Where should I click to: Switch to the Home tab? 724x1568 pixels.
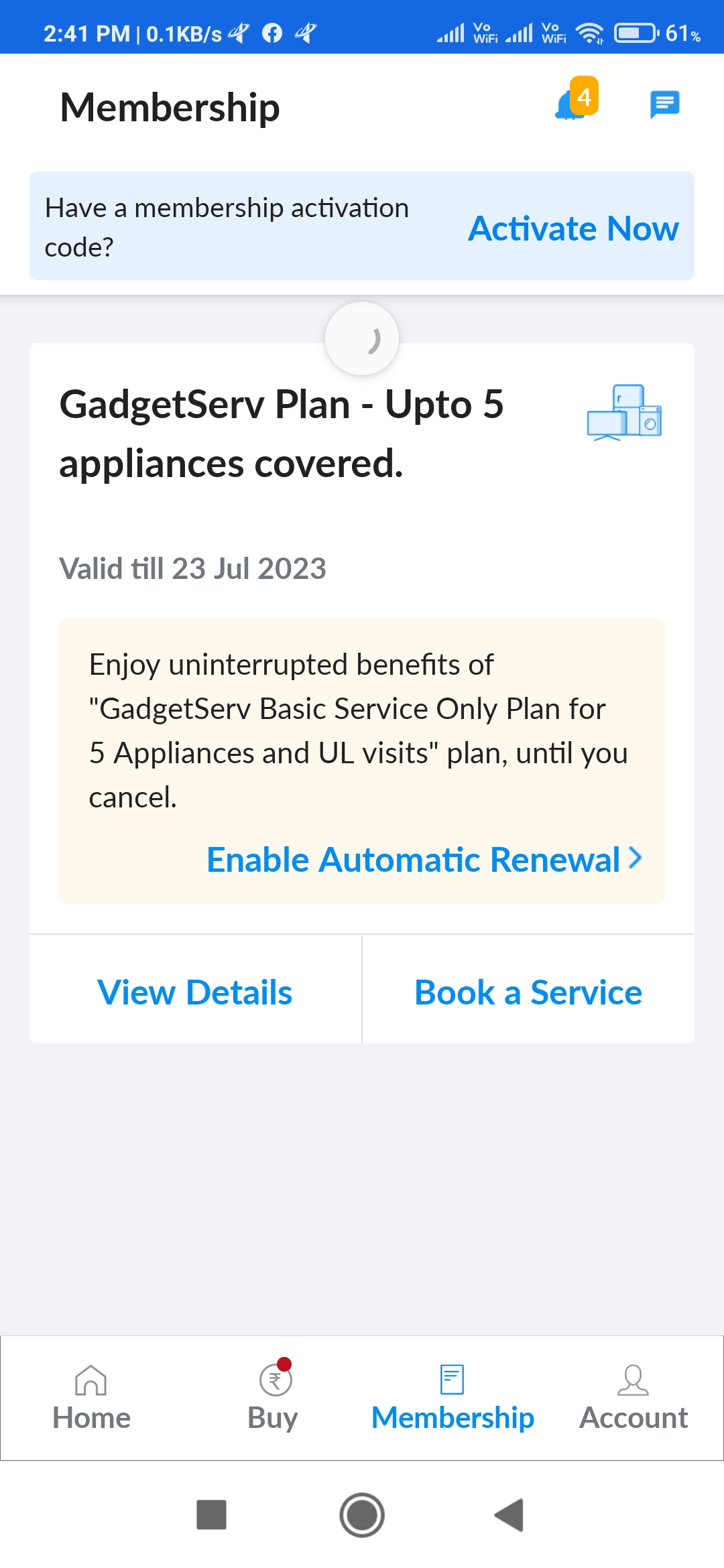[91, 1398]
